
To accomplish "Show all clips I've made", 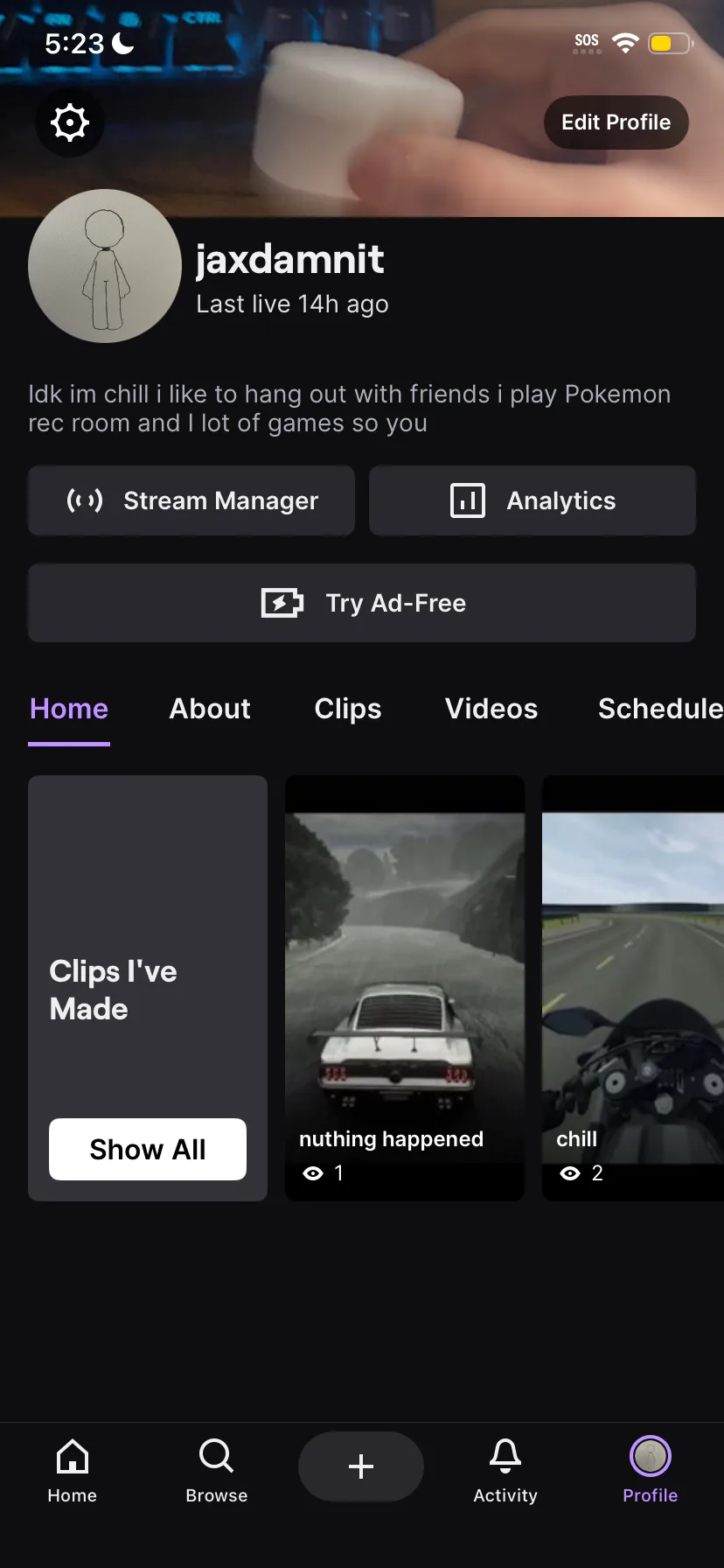I will (x=148, y=1149).
